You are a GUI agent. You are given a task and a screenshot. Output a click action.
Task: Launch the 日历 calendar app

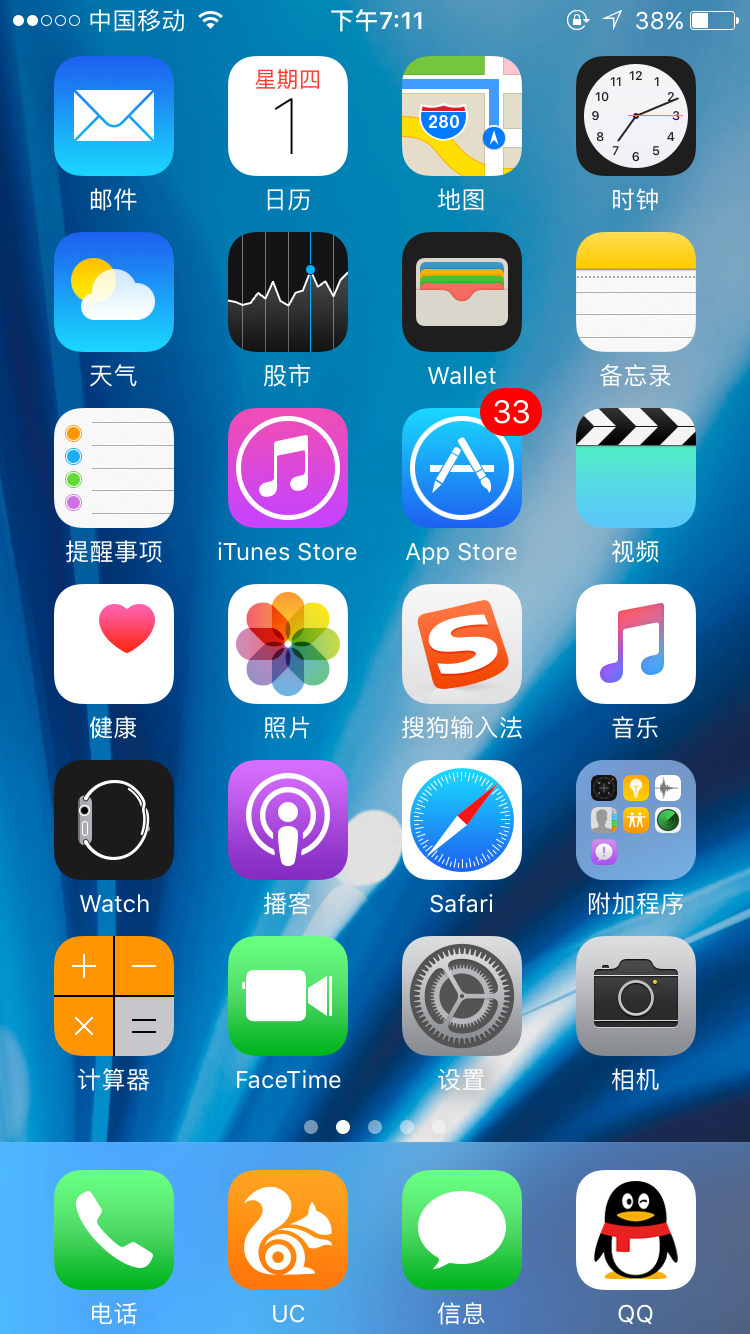(x=287, y=116)
